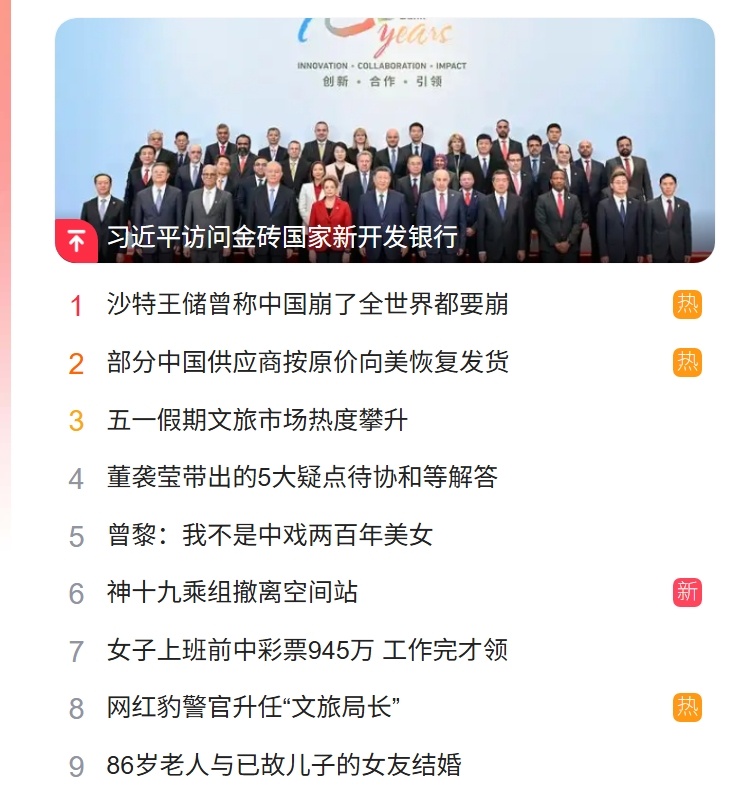The width and height of the screenshot is (745, 799).
Task: Open 董袭莹带出的5大疑点待协和等解答
Action: (x=302, y=477)
